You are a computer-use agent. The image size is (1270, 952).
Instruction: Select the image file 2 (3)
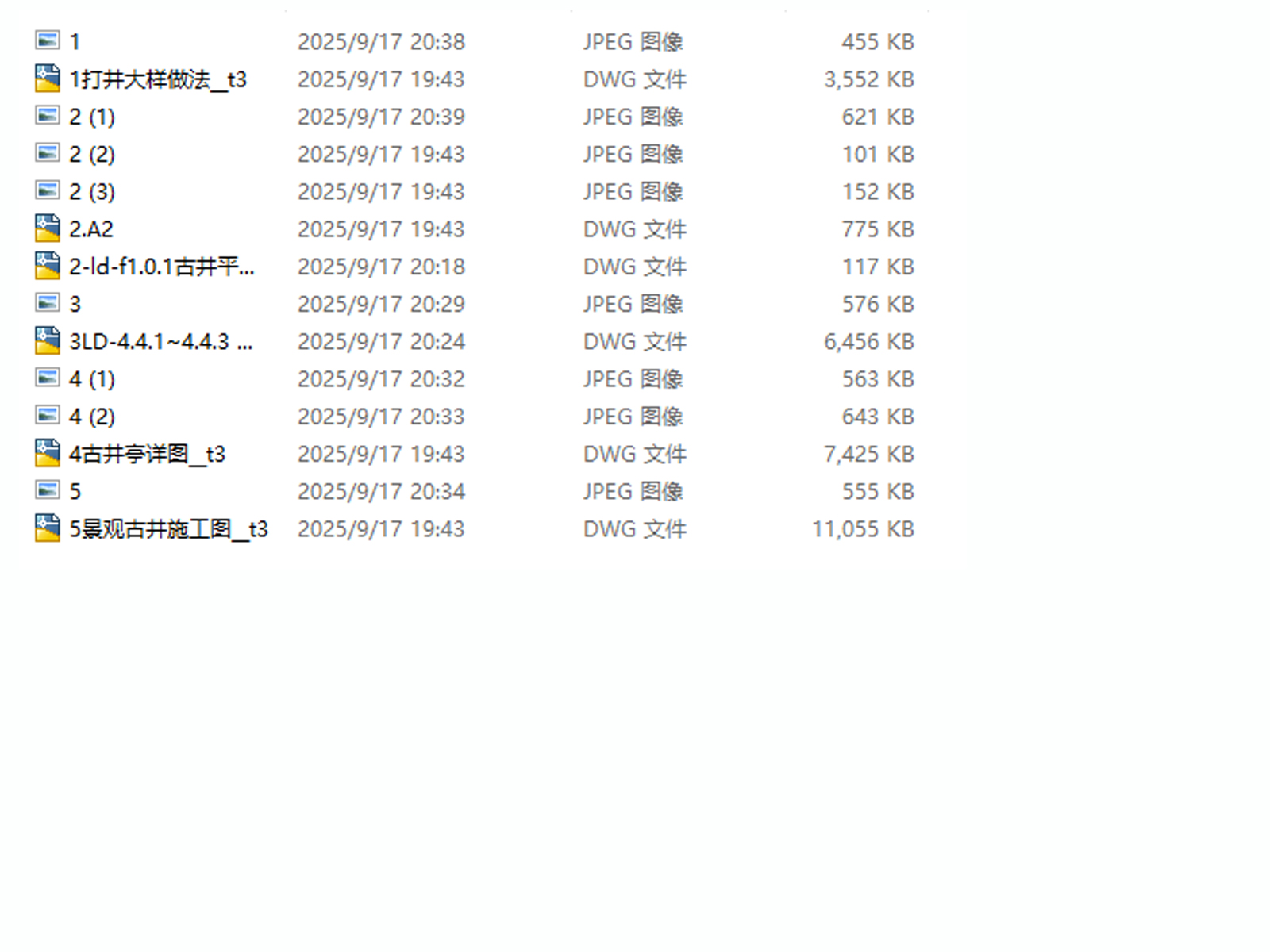coord(91,191)
